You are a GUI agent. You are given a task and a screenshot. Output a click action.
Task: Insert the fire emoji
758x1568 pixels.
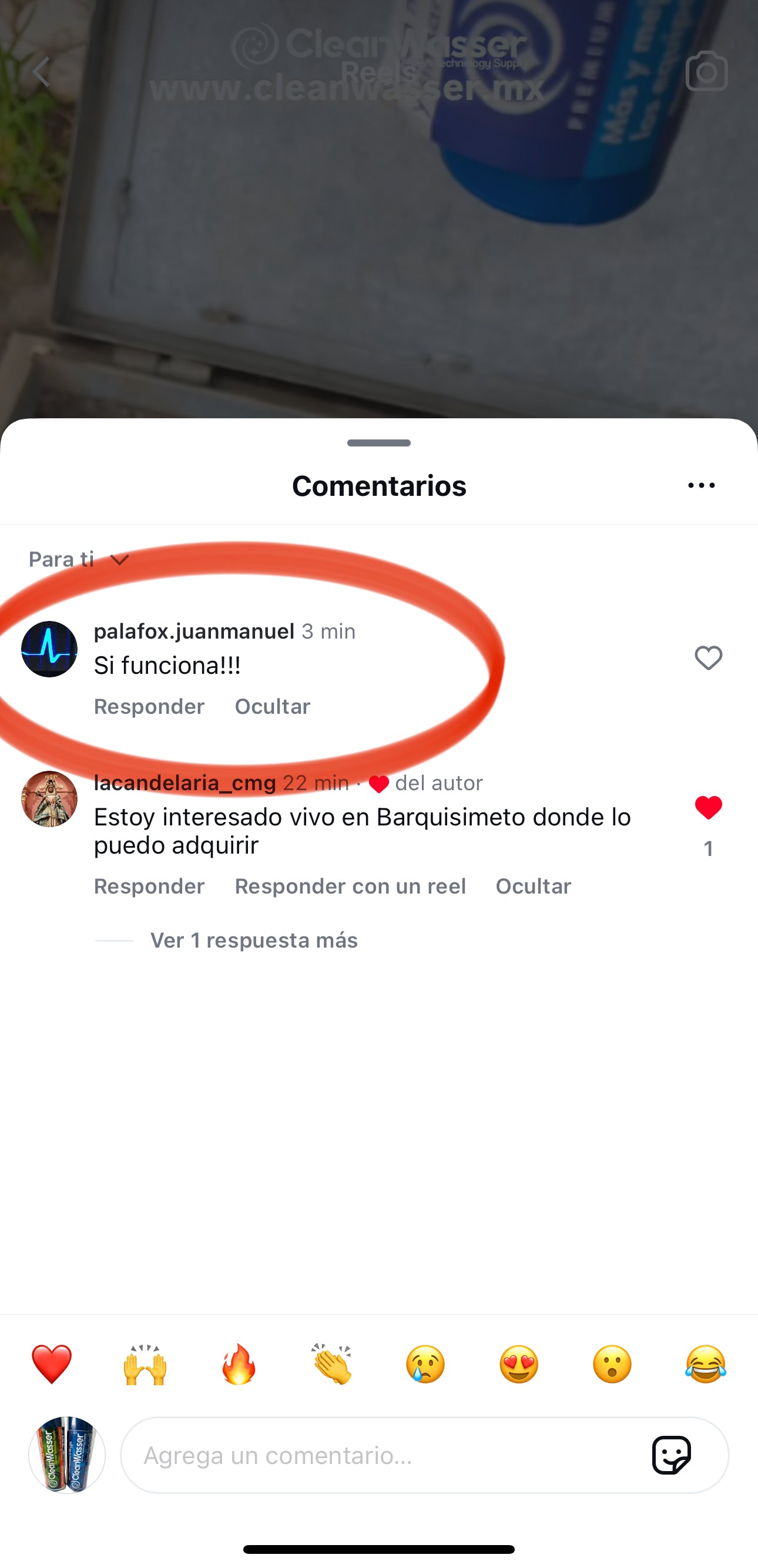pyautogui.click(x=239, y=1364)
